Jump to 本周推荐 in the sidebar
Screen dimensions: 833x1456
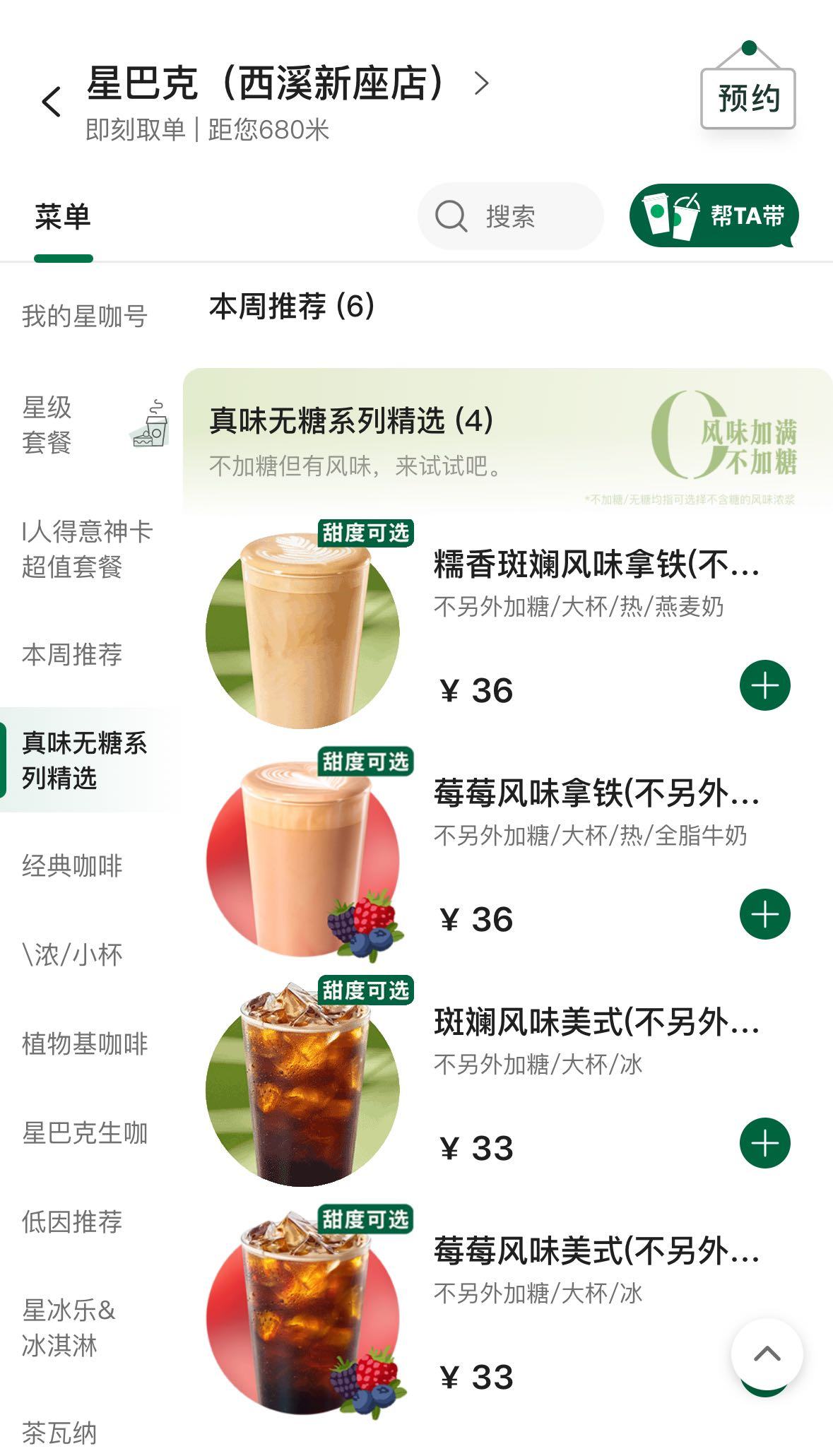coord(72,654)
